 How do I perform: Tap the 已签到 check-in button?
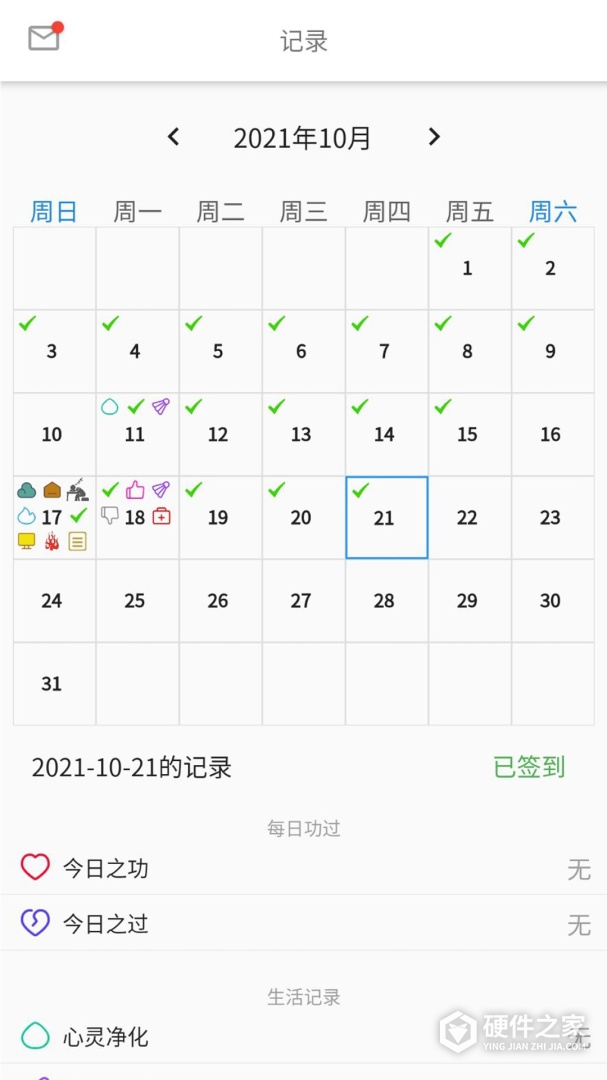click(529, 767)
